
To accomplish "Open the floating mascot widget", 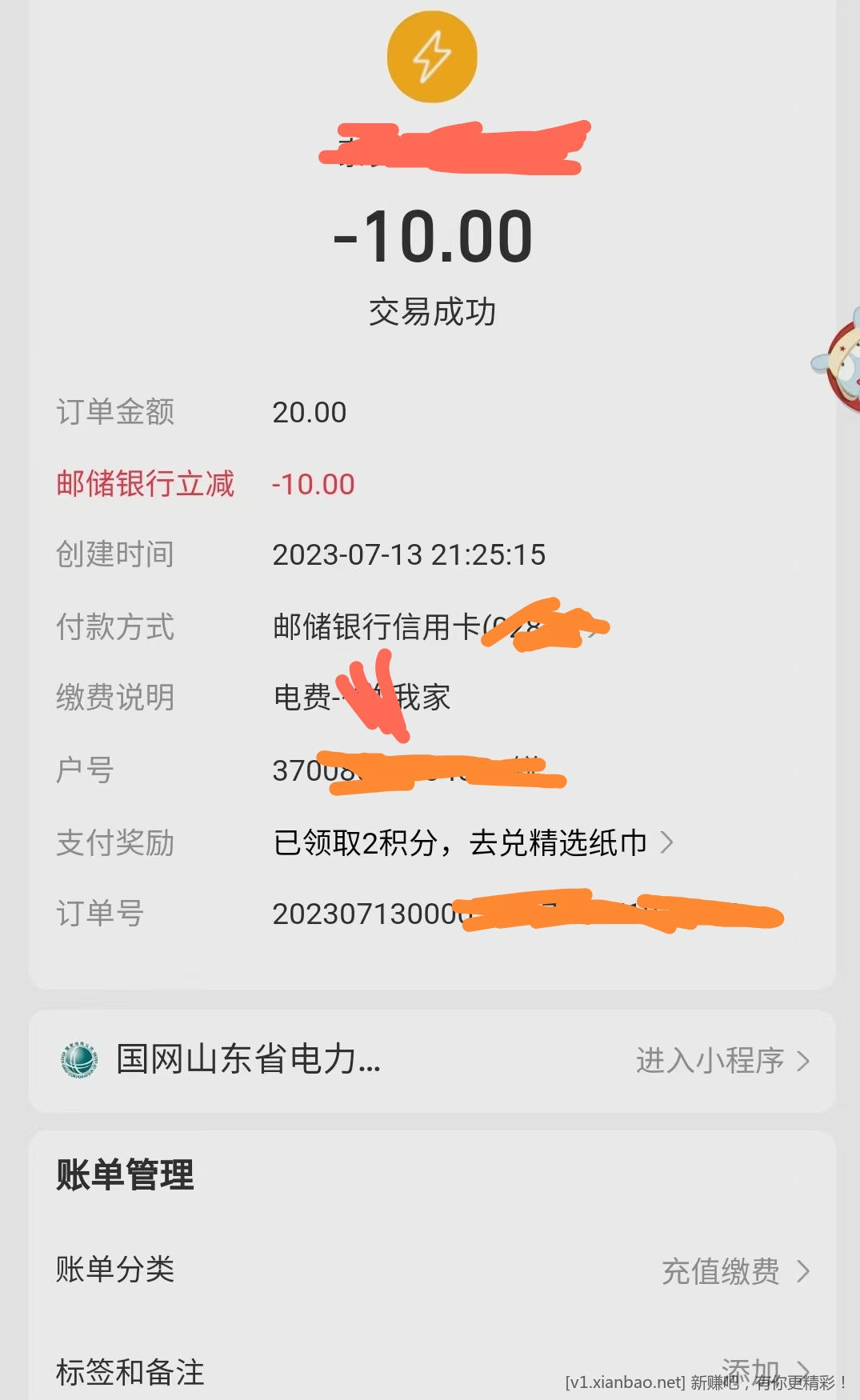I will (x=840, y=362).
